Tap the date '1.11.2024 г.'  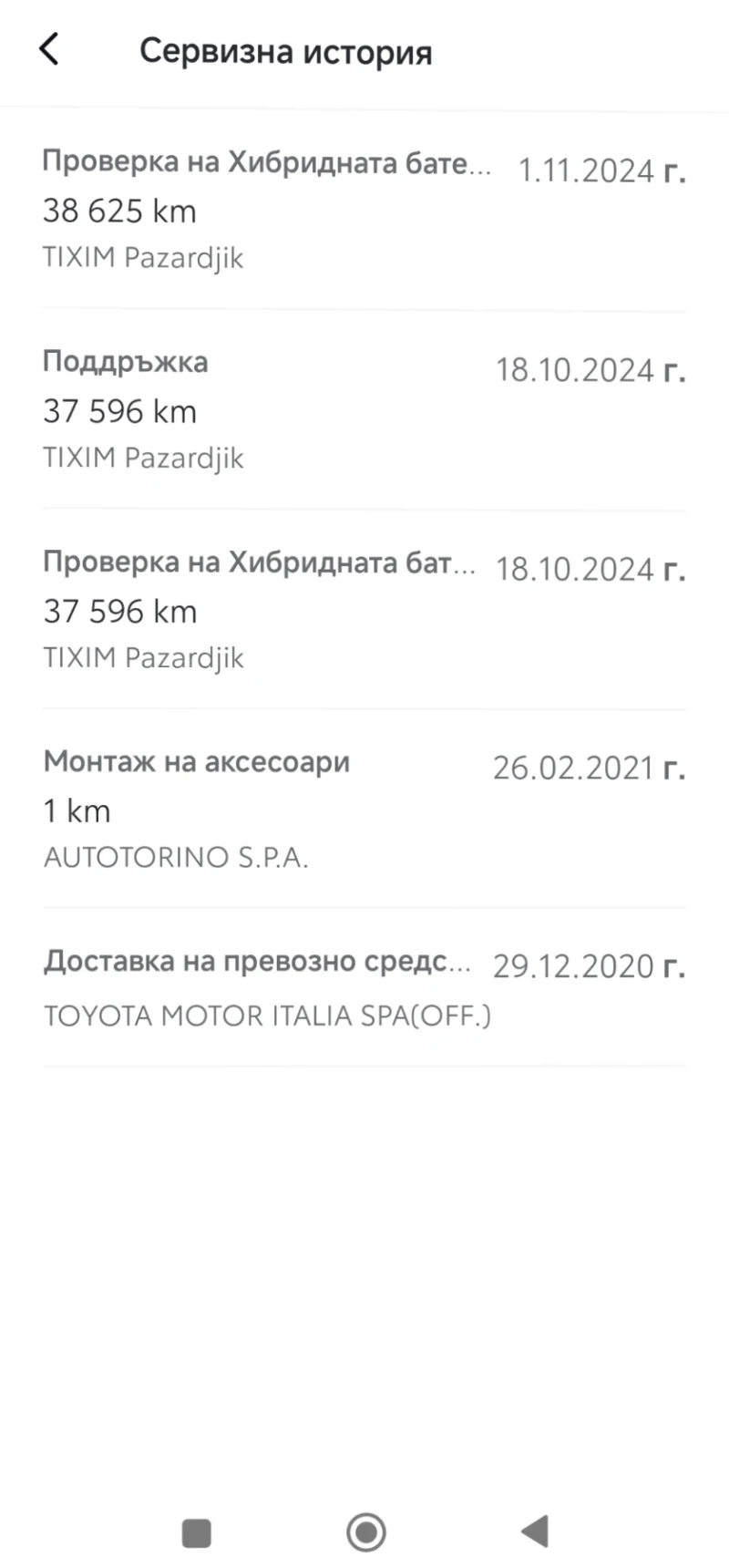pos(602,170)
